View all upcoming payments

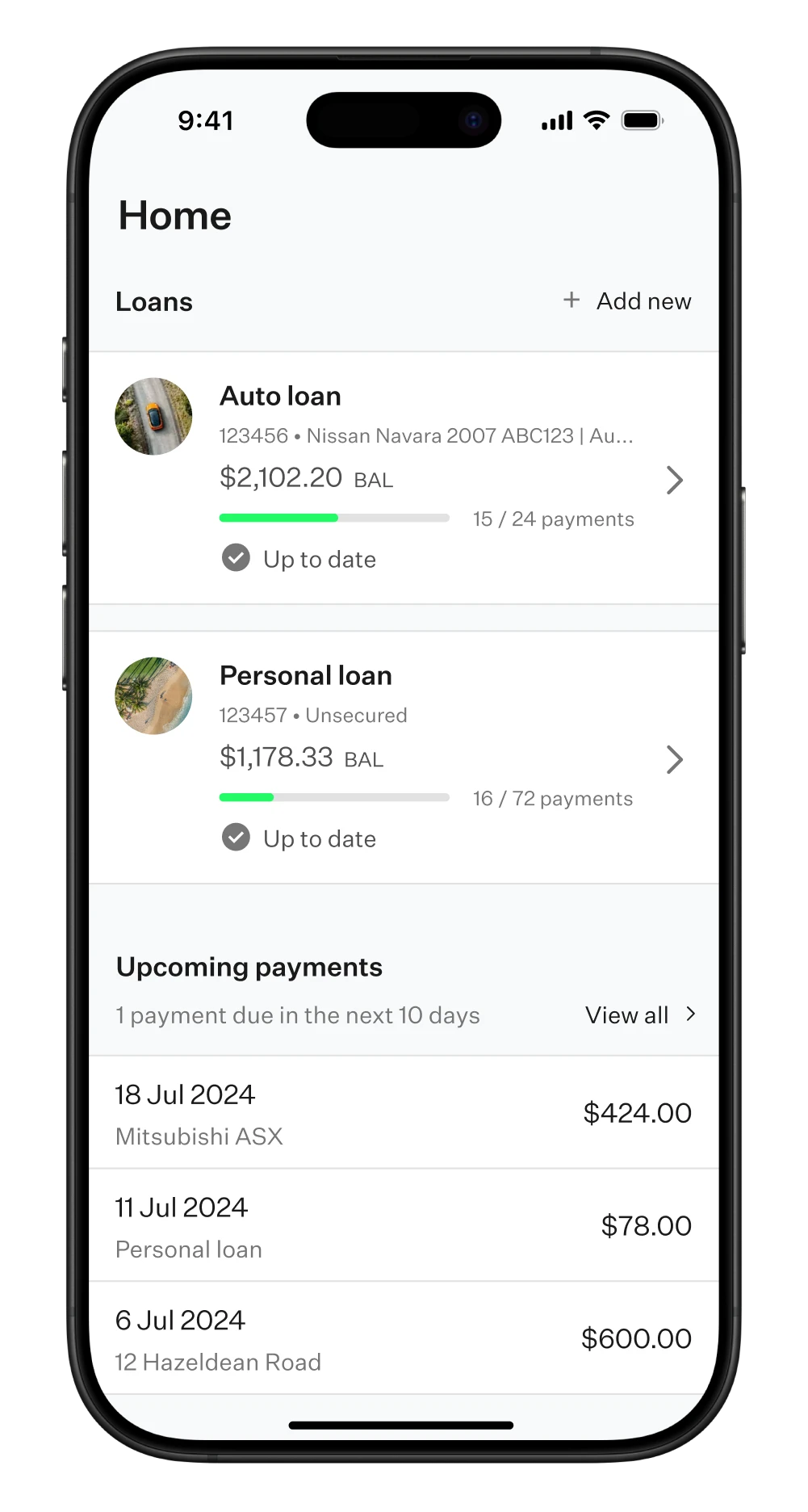[x=639, y=1015]
